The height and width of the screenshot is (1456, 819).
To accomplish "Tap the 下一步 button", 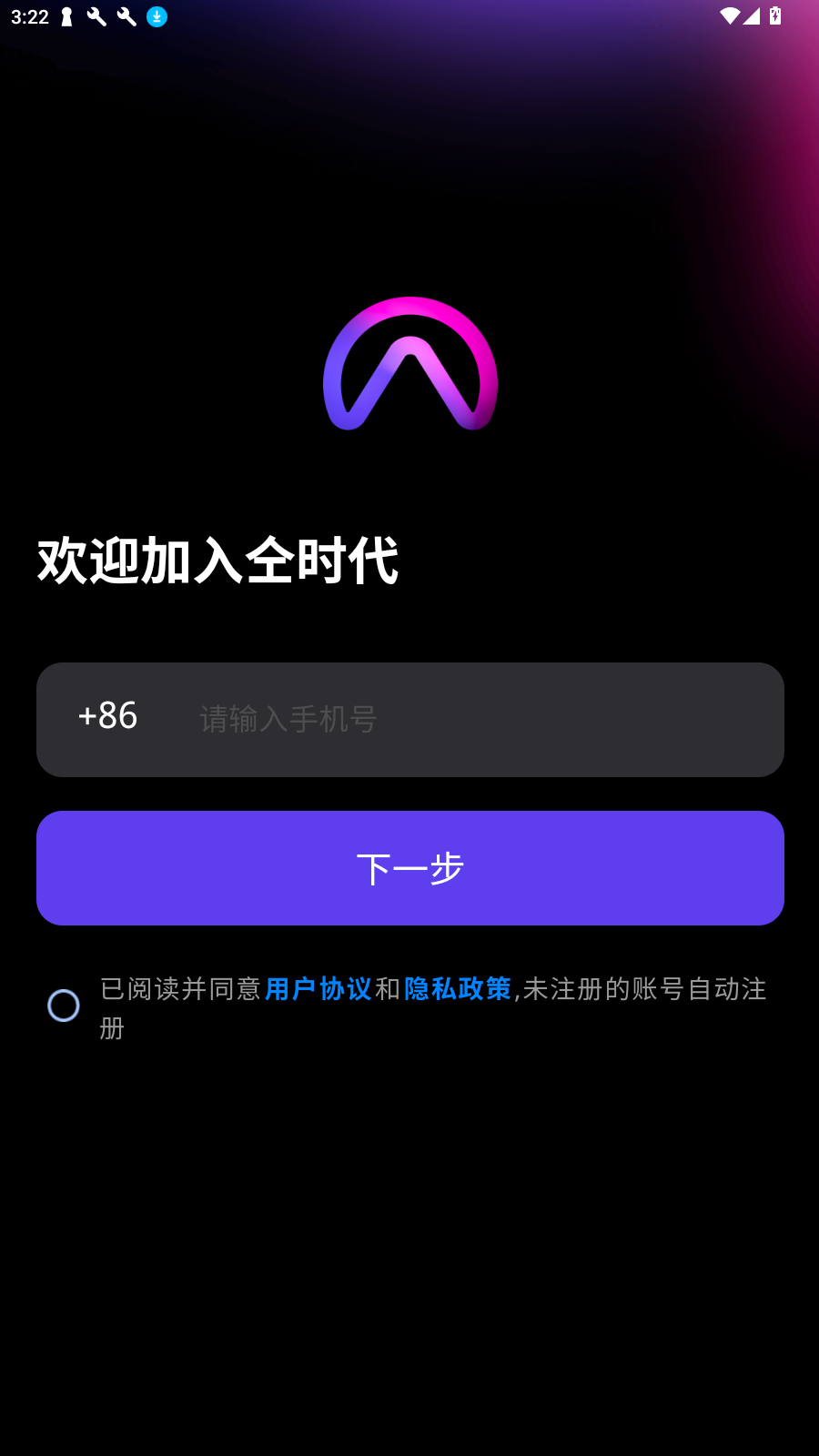I will (409, 868).
